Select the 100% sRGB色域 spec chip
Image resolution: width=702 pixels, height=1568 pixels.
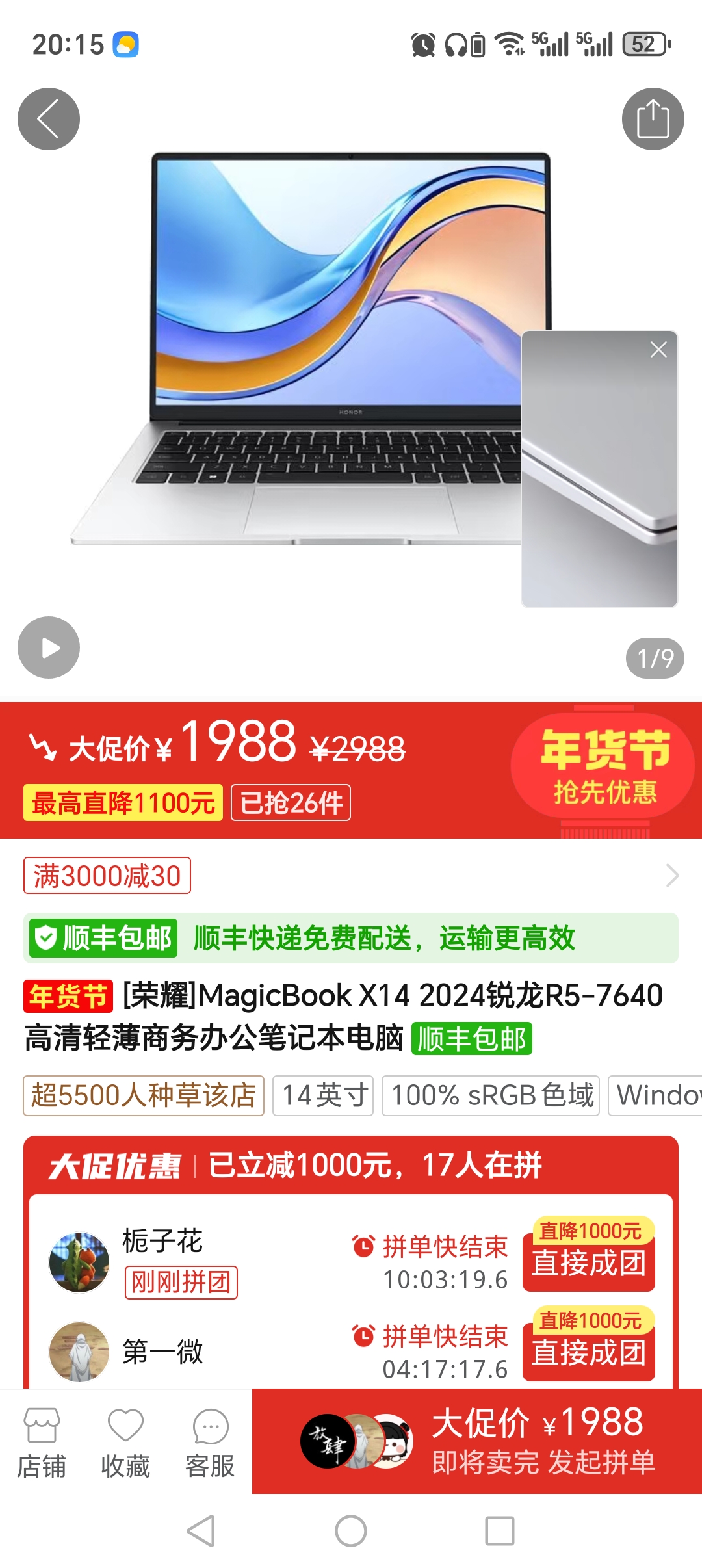coord(491,1095)
